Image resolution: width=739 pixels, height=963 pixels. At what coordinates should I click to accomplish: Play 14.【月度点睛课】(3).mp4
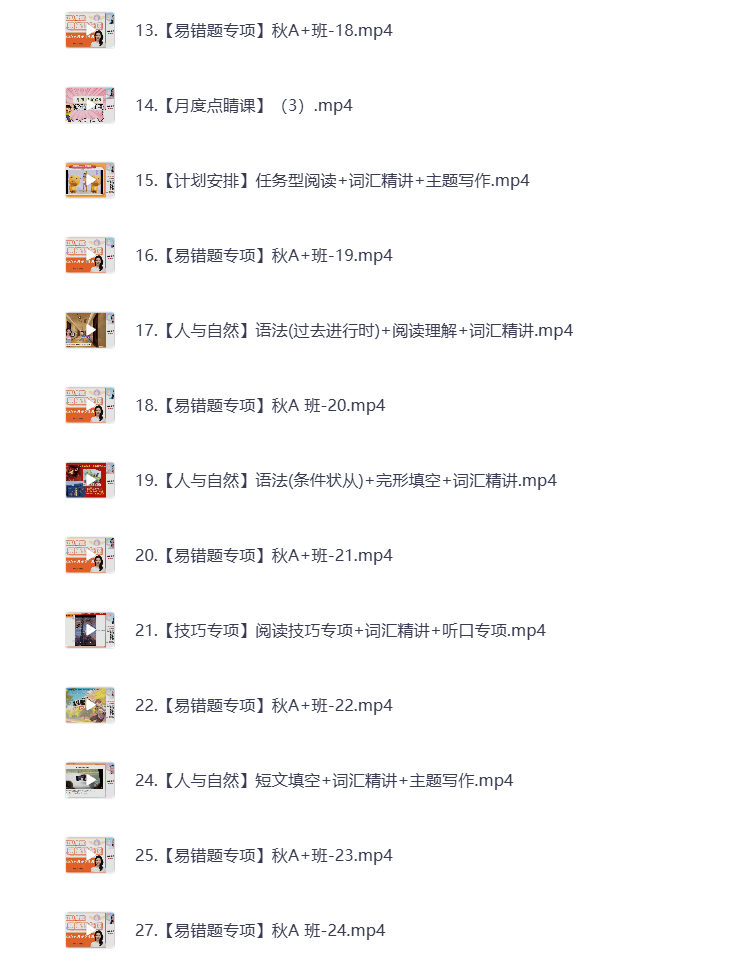pos(243,105)
